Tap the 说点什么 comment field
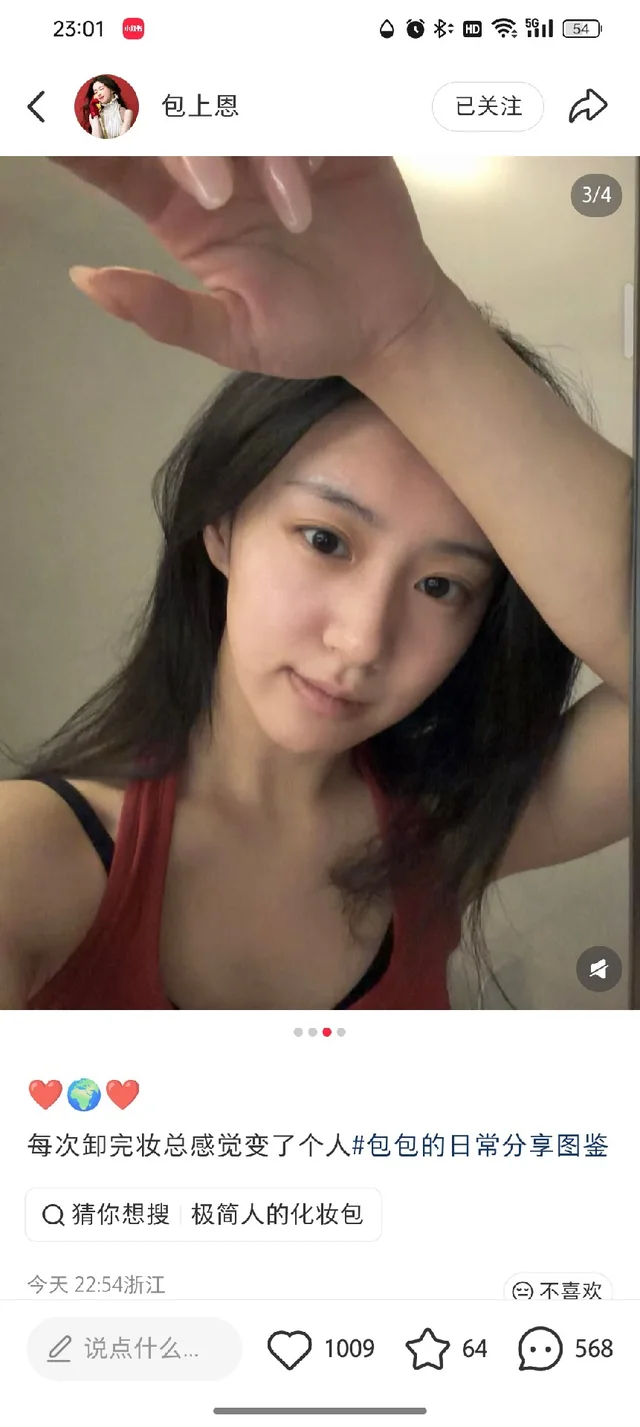Viewport: 640px width, 1427px height. (135, 1348)
